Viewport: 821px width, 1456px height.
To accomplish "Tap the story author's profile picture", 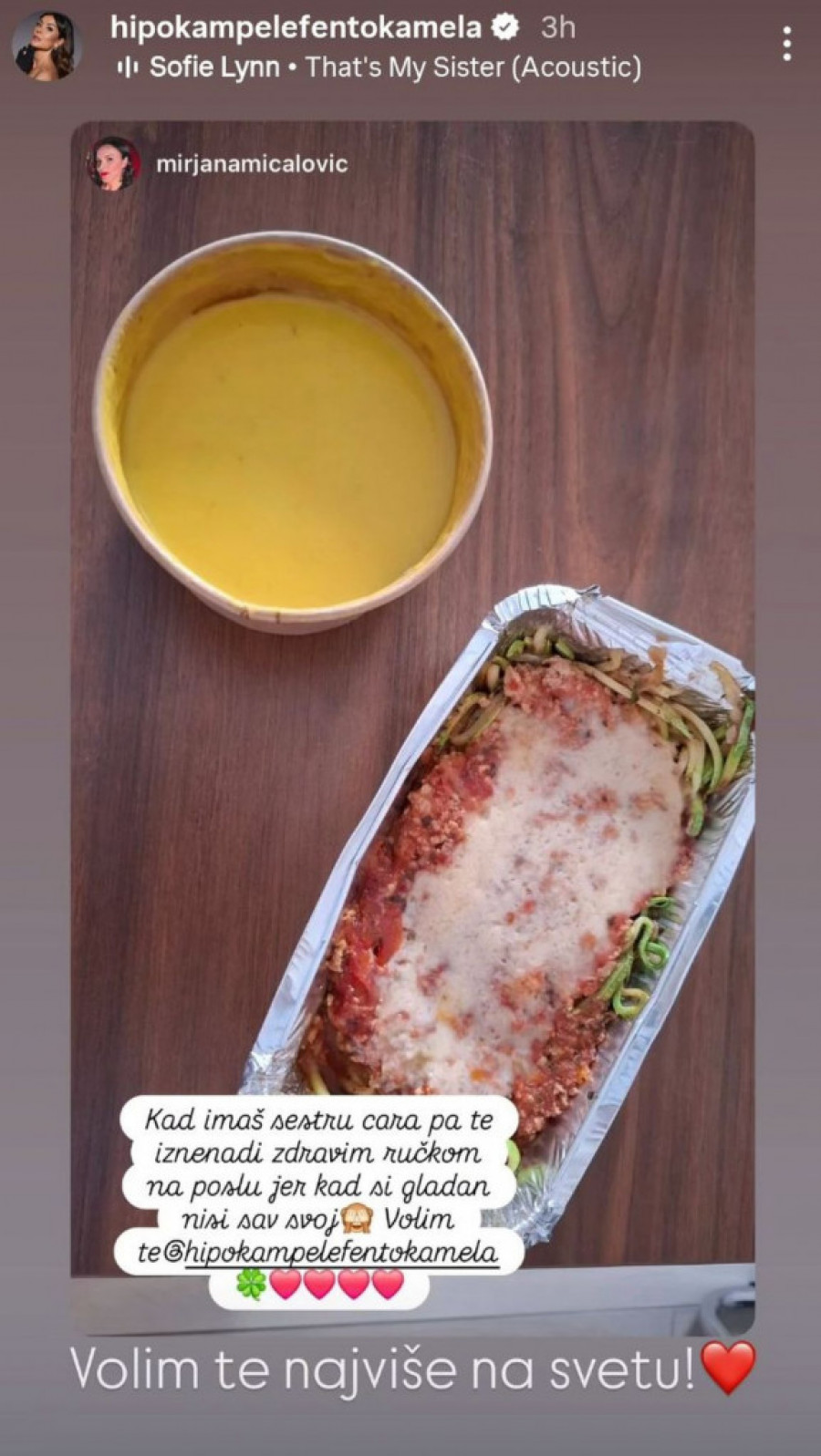I will (x=47, y=46).
